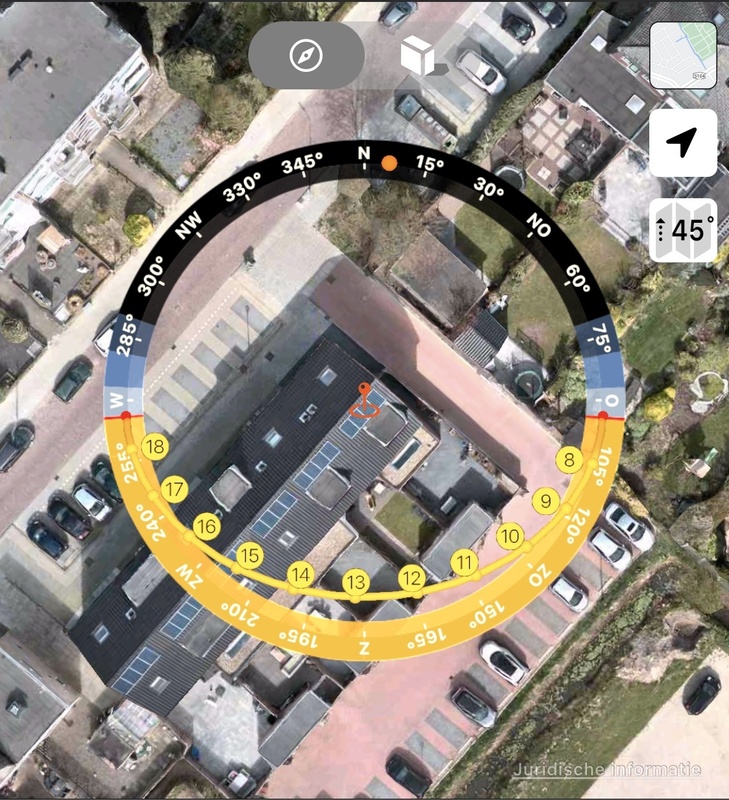Tap hour marker 12 on the sun path
The width and height of the screenshot is (729, 800).
click(x=410, y=578)
